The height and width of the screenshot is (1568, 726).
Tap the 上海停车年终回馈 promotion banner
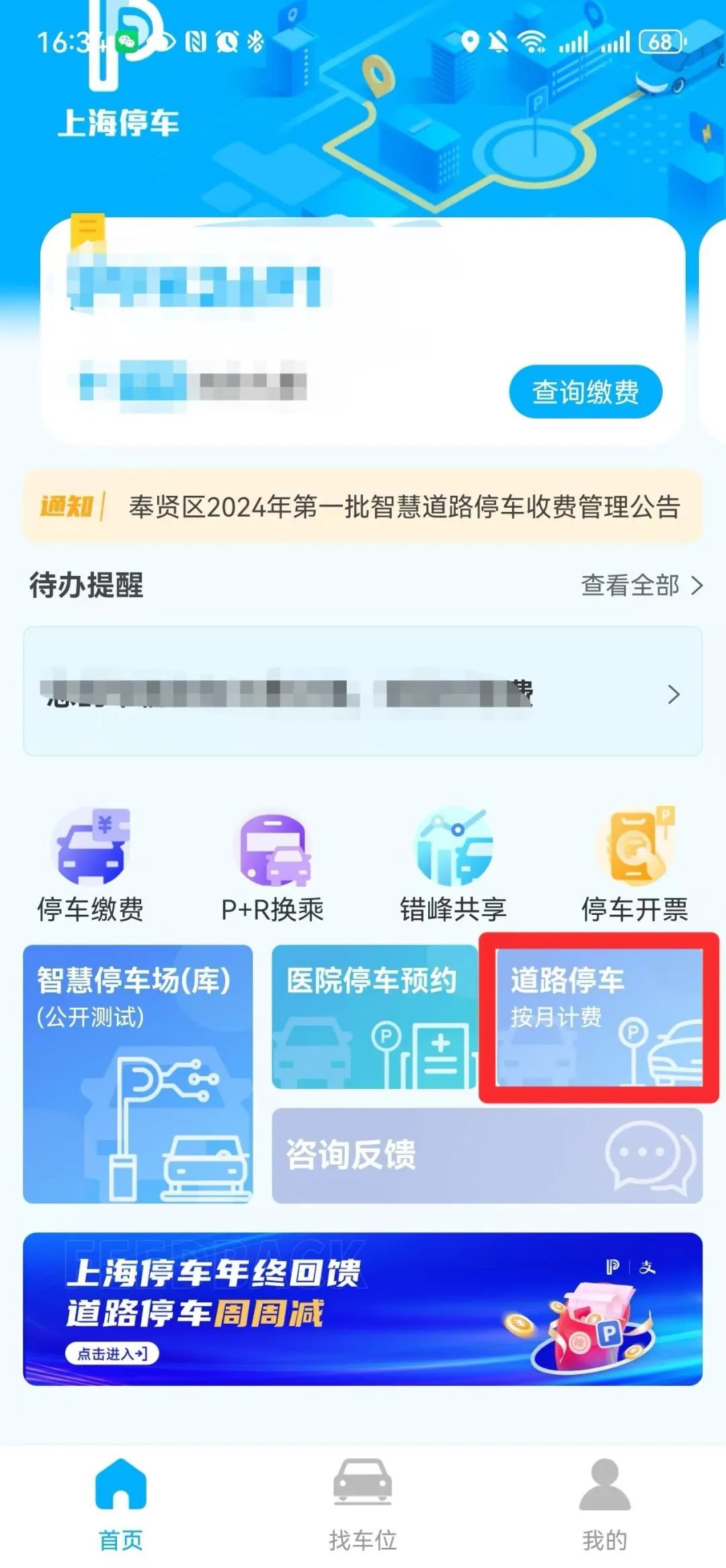[x=363, y=1309]
